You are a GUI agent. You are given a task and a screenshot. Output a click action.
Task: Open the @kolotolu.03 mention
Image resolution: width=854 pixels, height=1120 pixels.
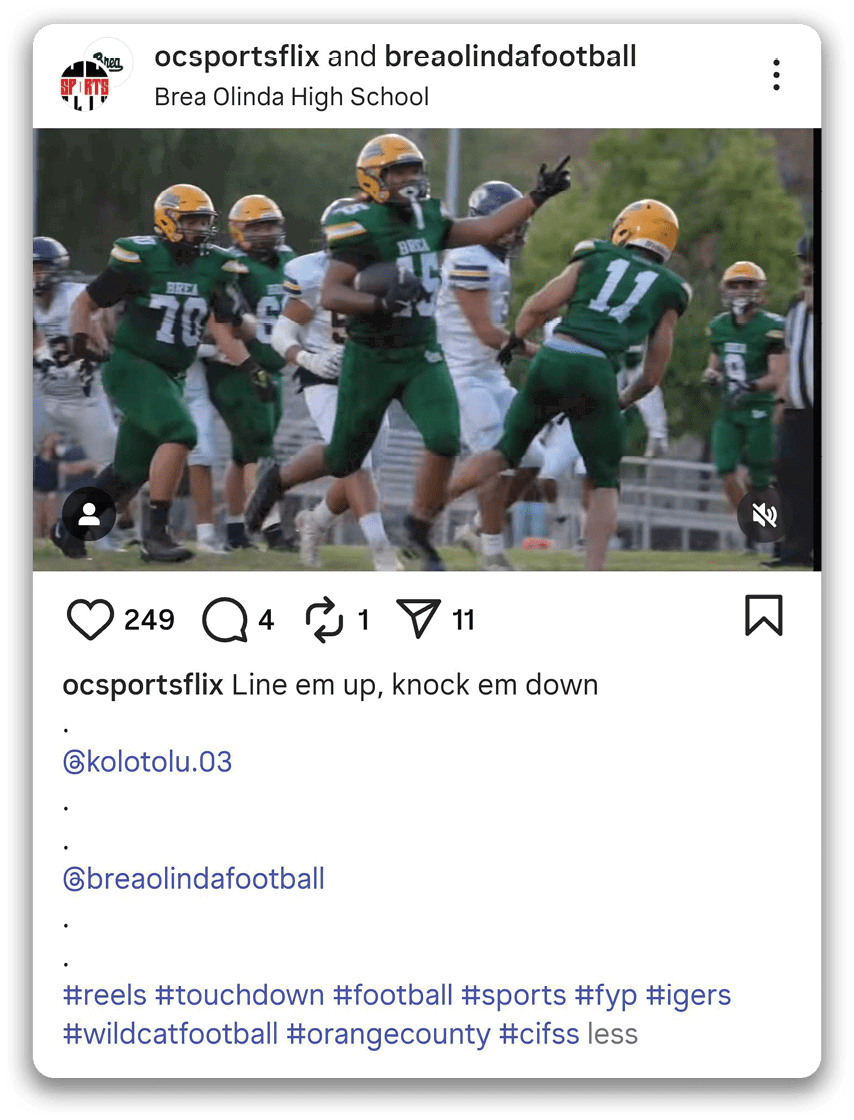[x=147, y=762]
